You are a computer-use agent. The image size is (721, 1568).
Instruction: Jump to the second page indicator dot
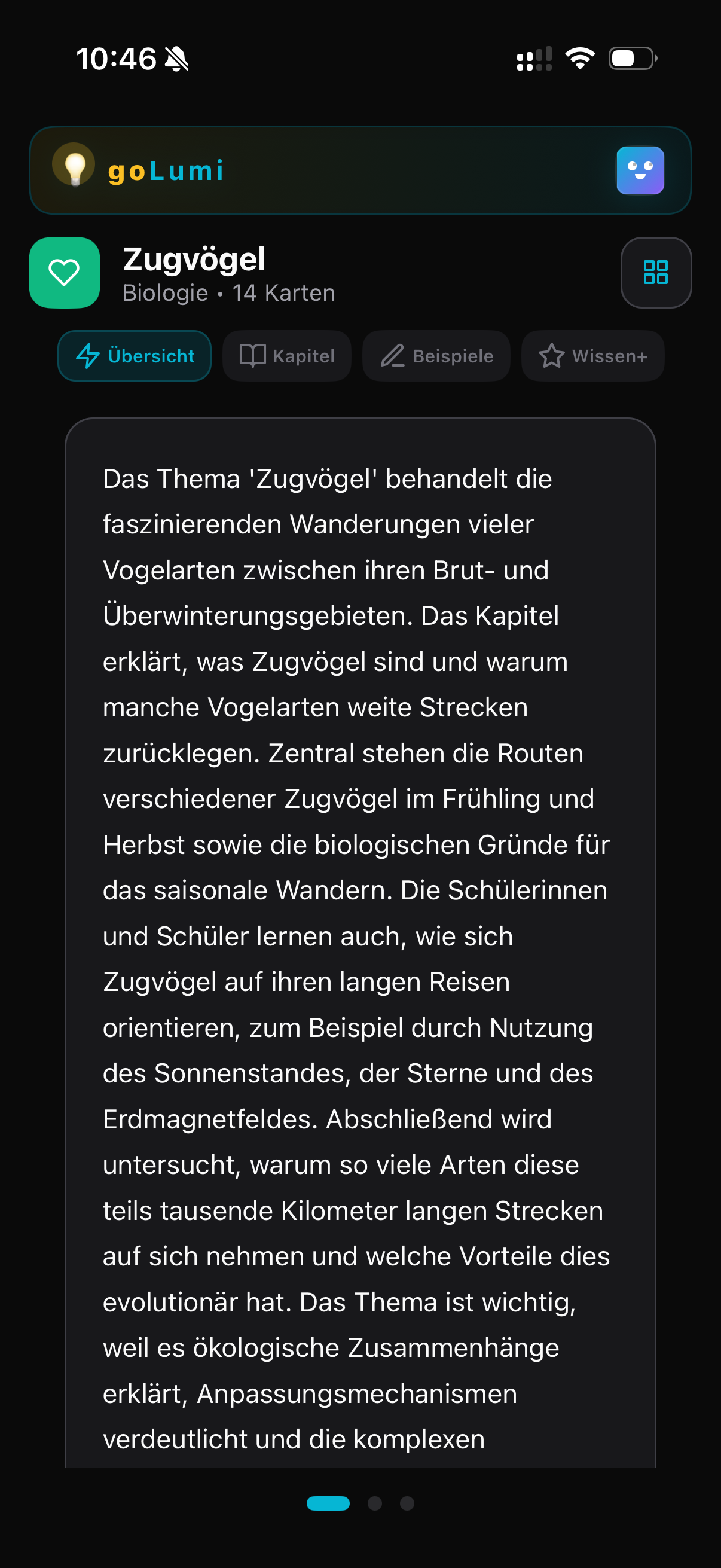(x=375, y=1503)
